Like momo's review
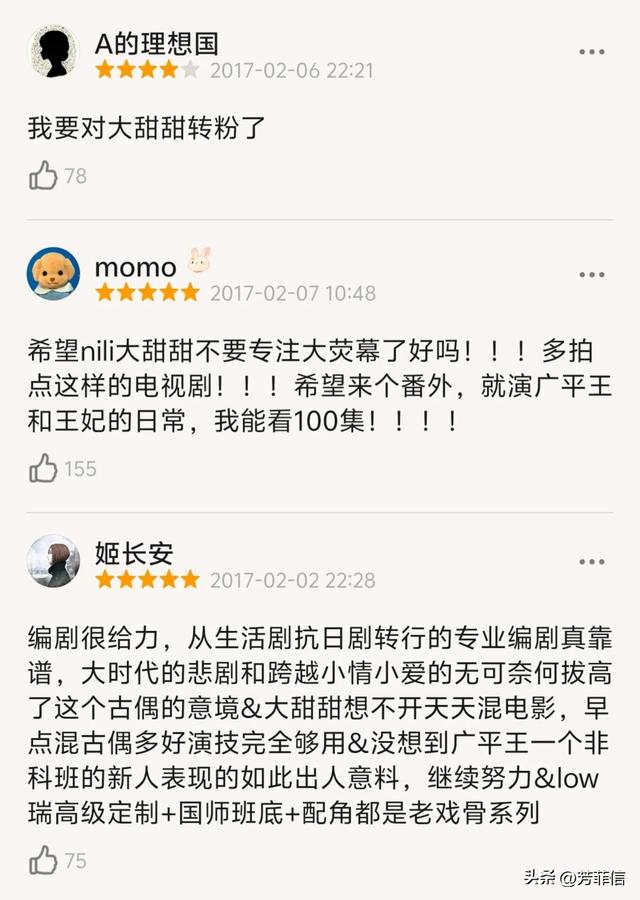The image size is (640, 900). tap(43, 468)
